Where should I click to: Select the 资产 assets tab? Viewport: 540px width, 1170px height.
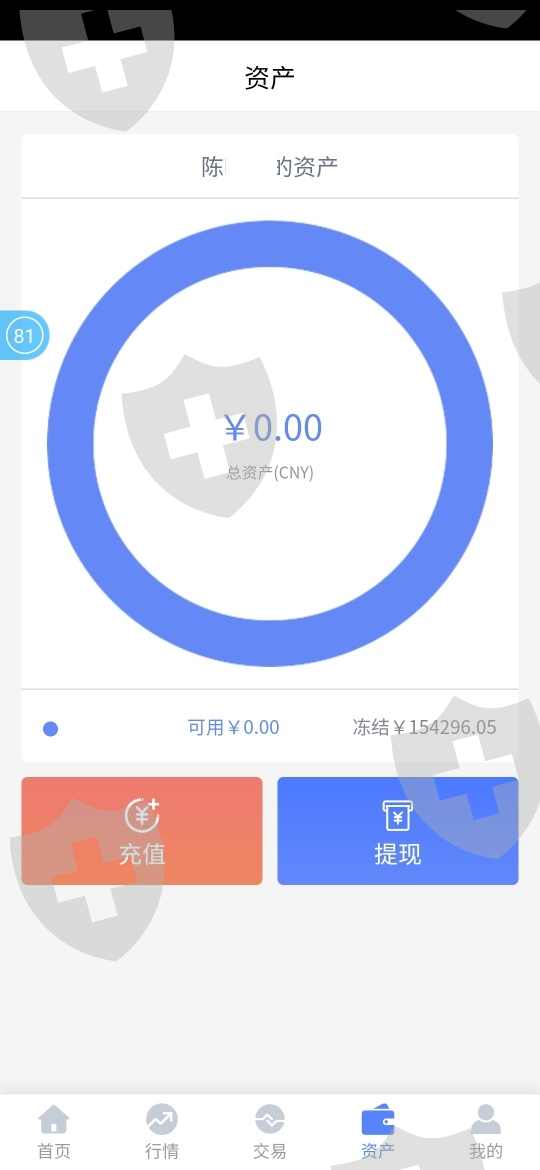tap(377, 1133)
